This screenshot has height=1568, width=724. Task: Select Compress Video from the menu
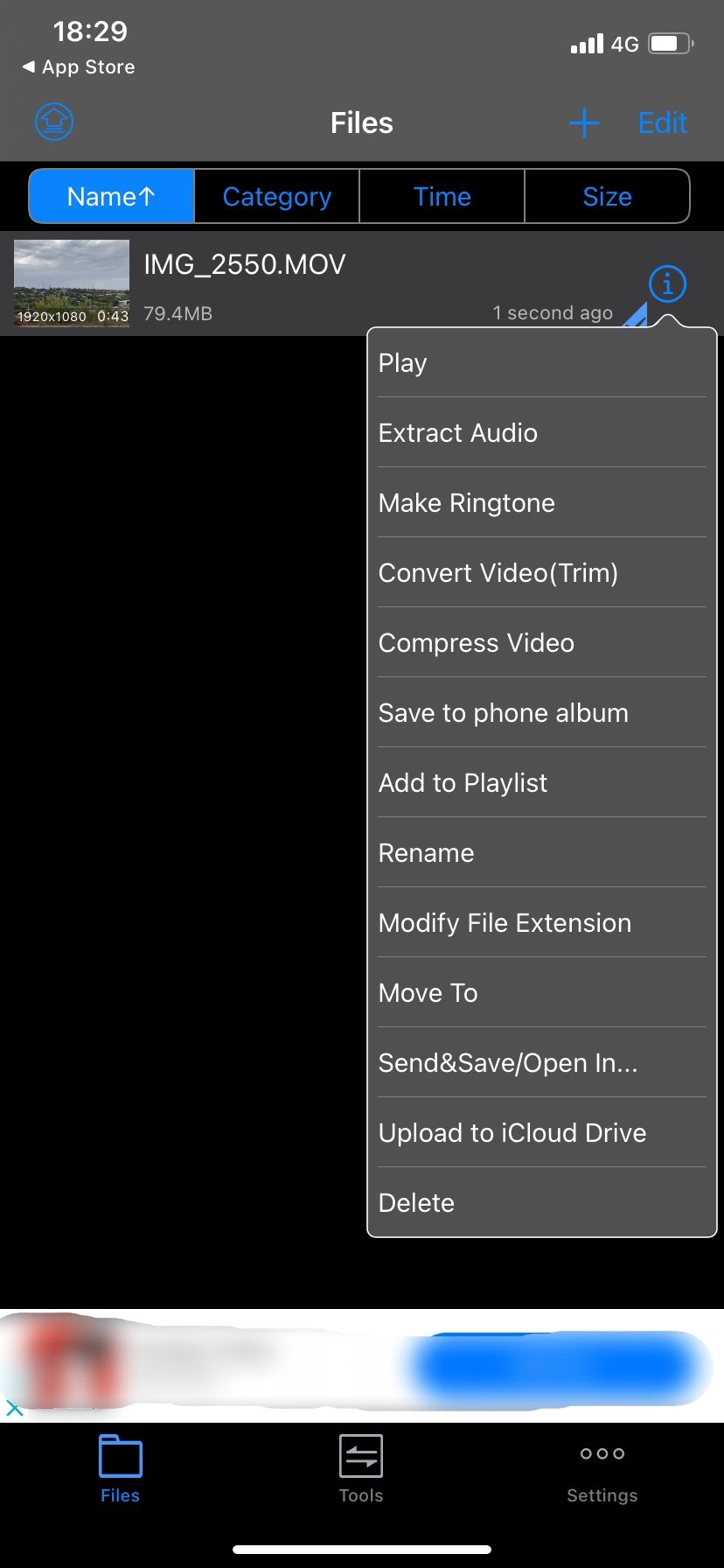coord(540,642)
